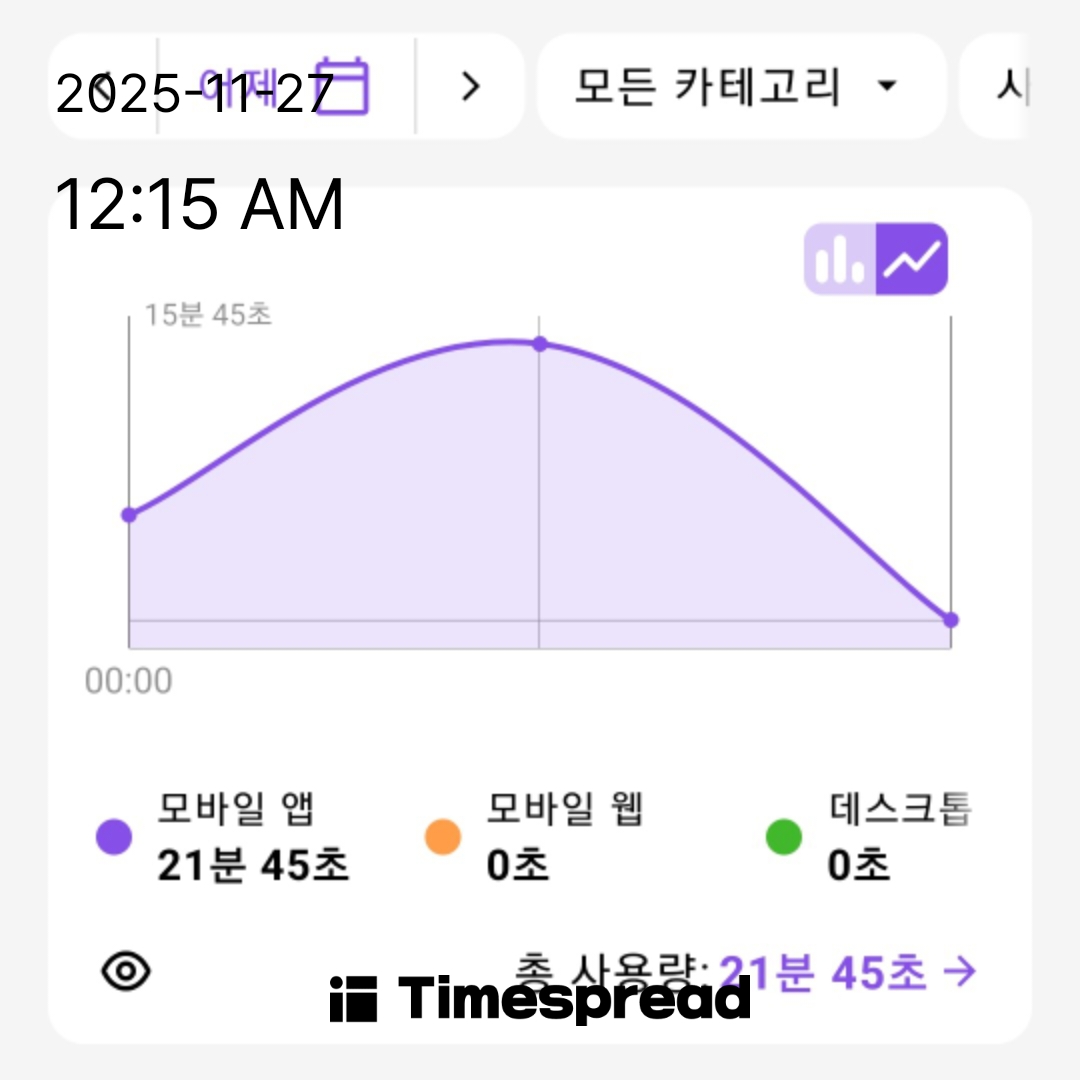This screenshot has height=1080, width=1080.
Task: Open the 어제 date picker calendar
Action: [285, 87]
